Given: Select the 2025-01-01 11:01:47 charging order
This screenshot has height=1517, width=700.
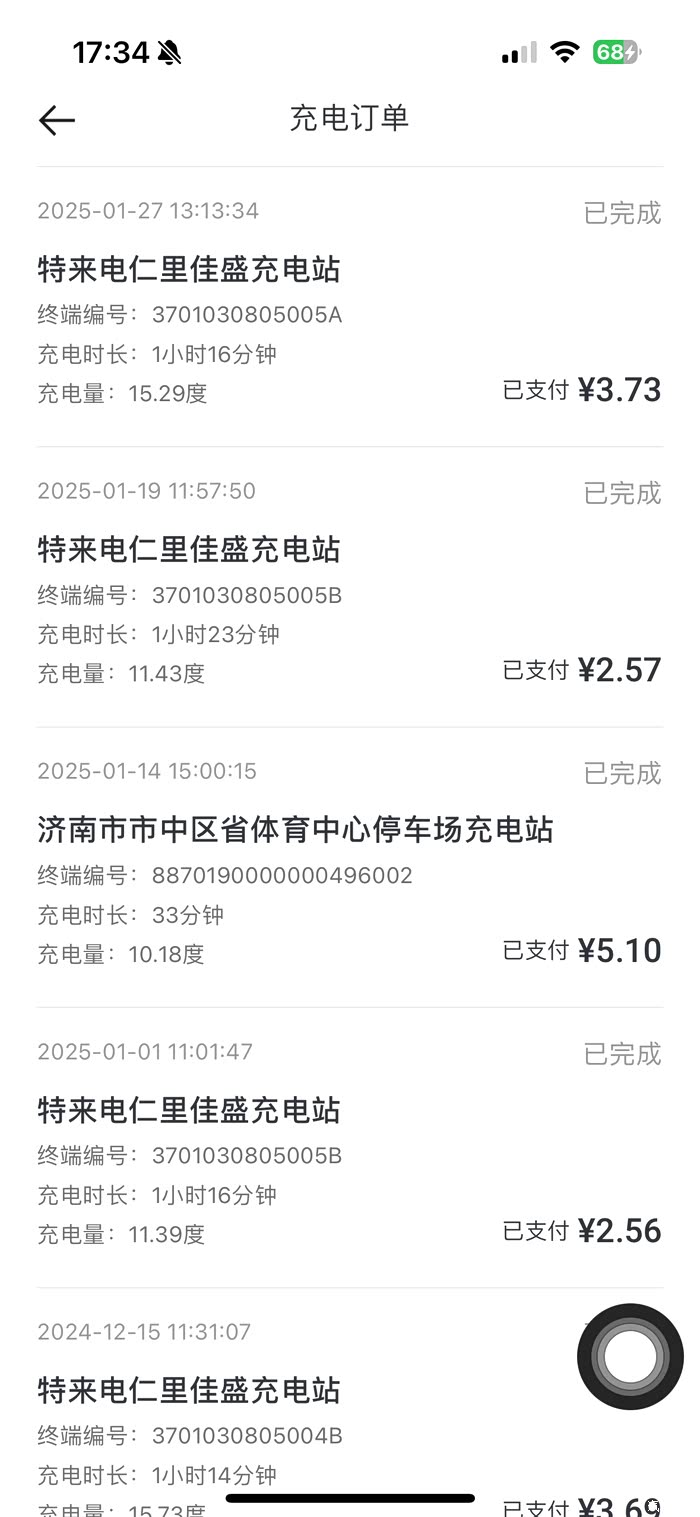Looking at the screenshot, I should point(350,1146).
